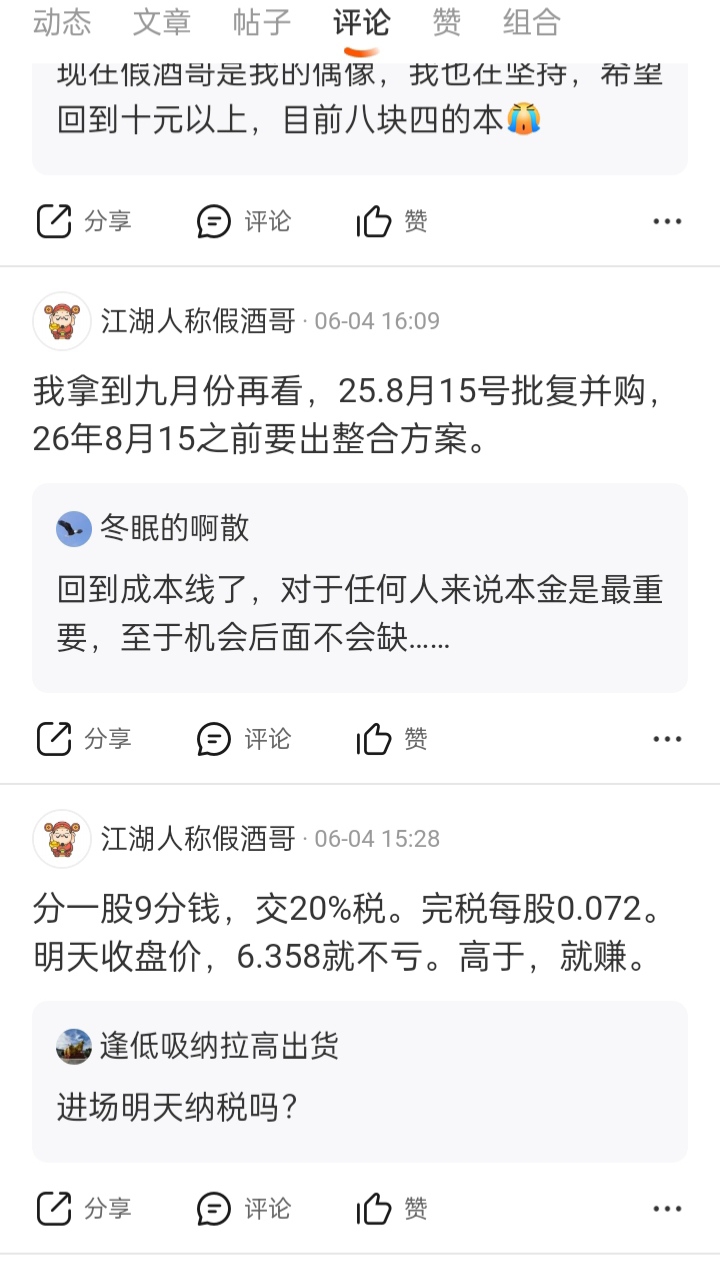The height and width of the screenshot is (1276, 720).
Task: Comment on the 06-04 15:28 post
Action: coord(244,1208)
